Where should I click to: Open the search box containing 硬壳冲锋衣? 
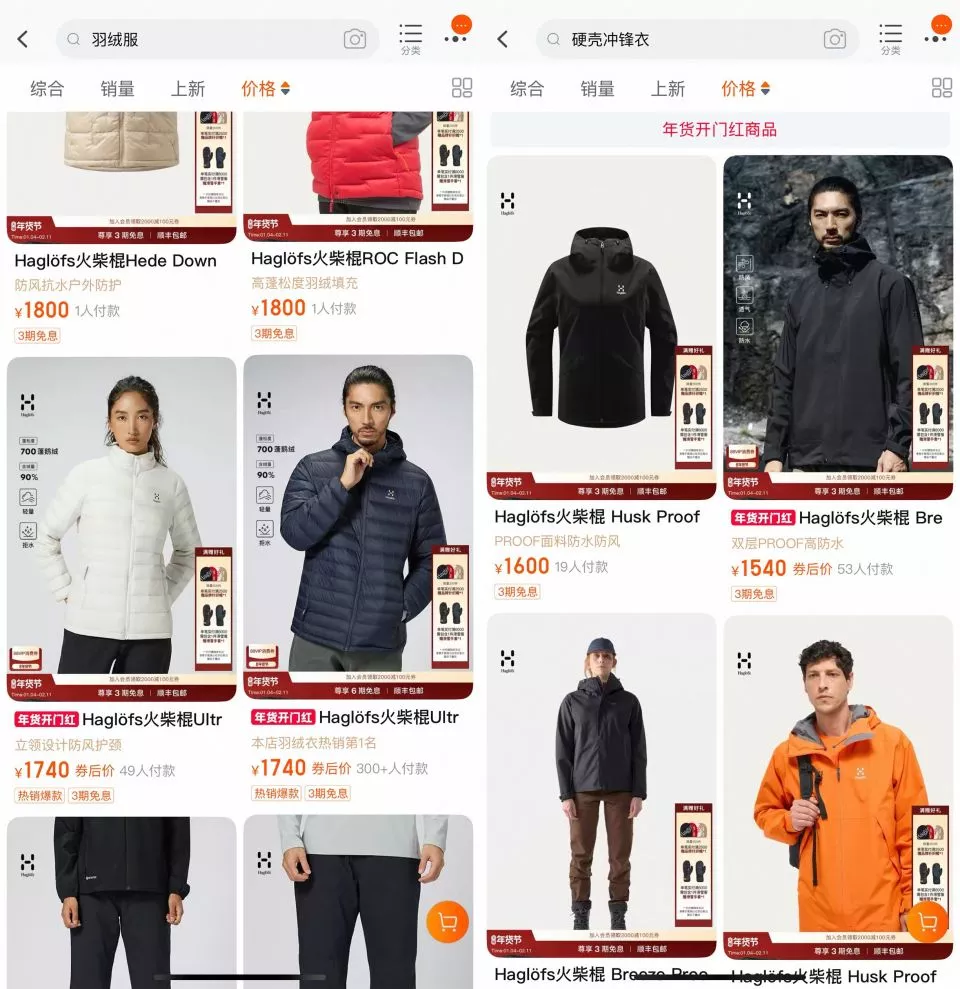(x=680, y=40)
